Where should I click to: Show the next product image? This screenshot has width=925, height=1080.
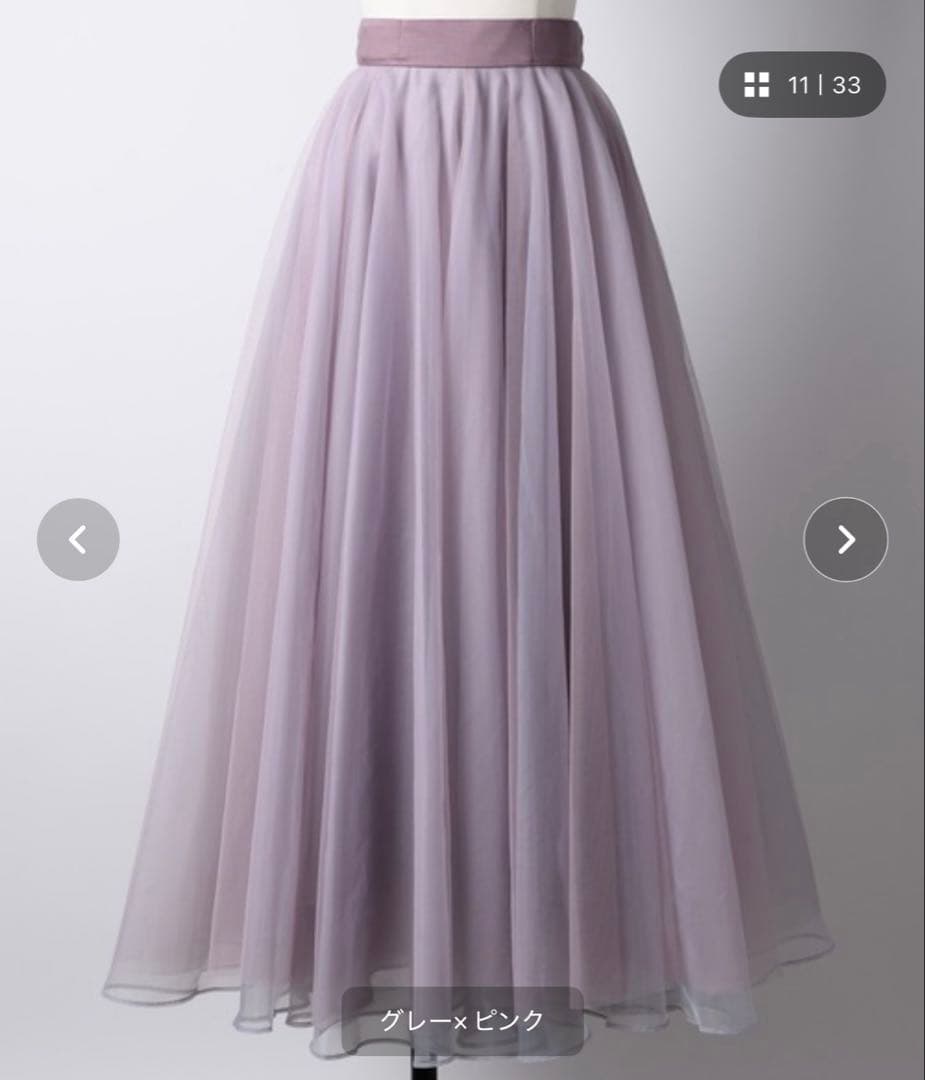pyautogui.click(x=845, y=540)
